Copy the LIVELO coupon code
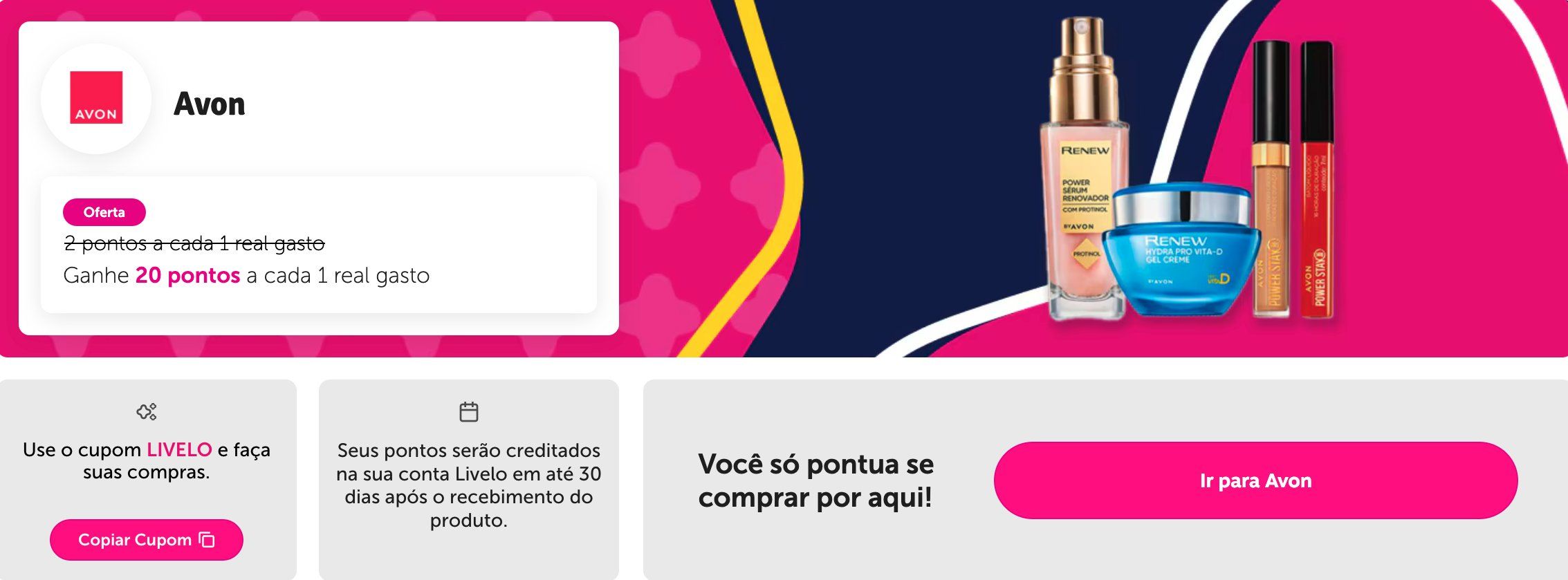 pyautogui.click(x=146, y=540)
